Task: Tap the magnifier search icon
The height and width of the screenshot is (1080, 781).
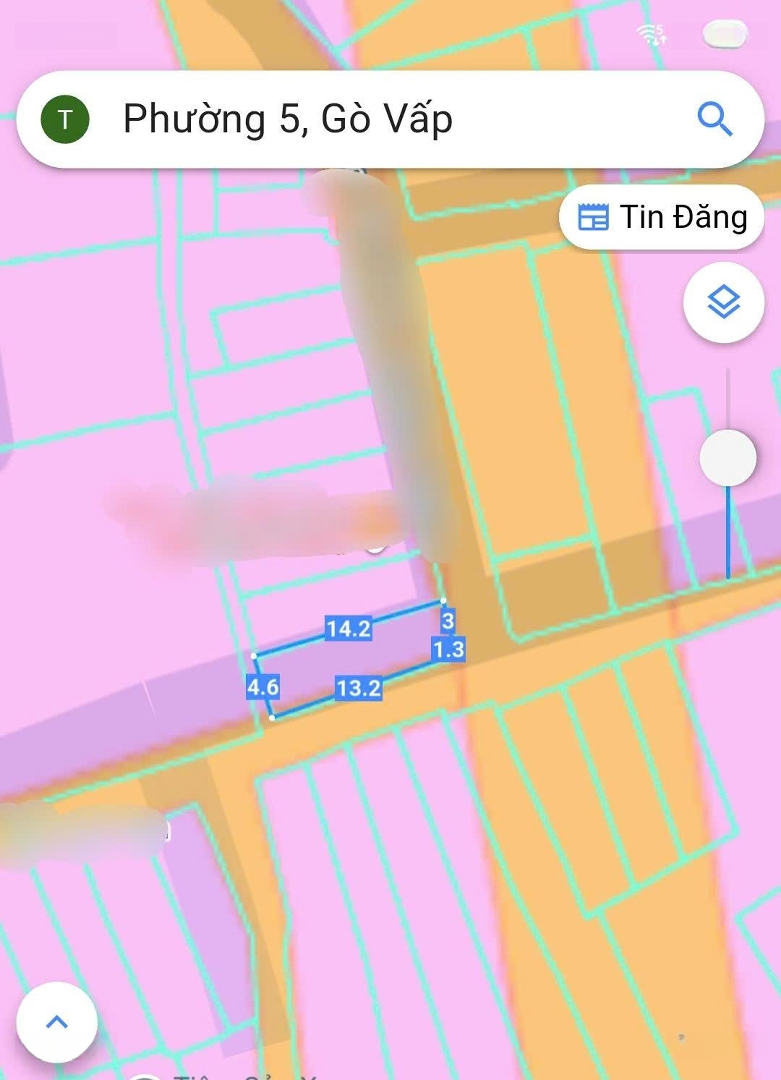Action: click(716, 119)
